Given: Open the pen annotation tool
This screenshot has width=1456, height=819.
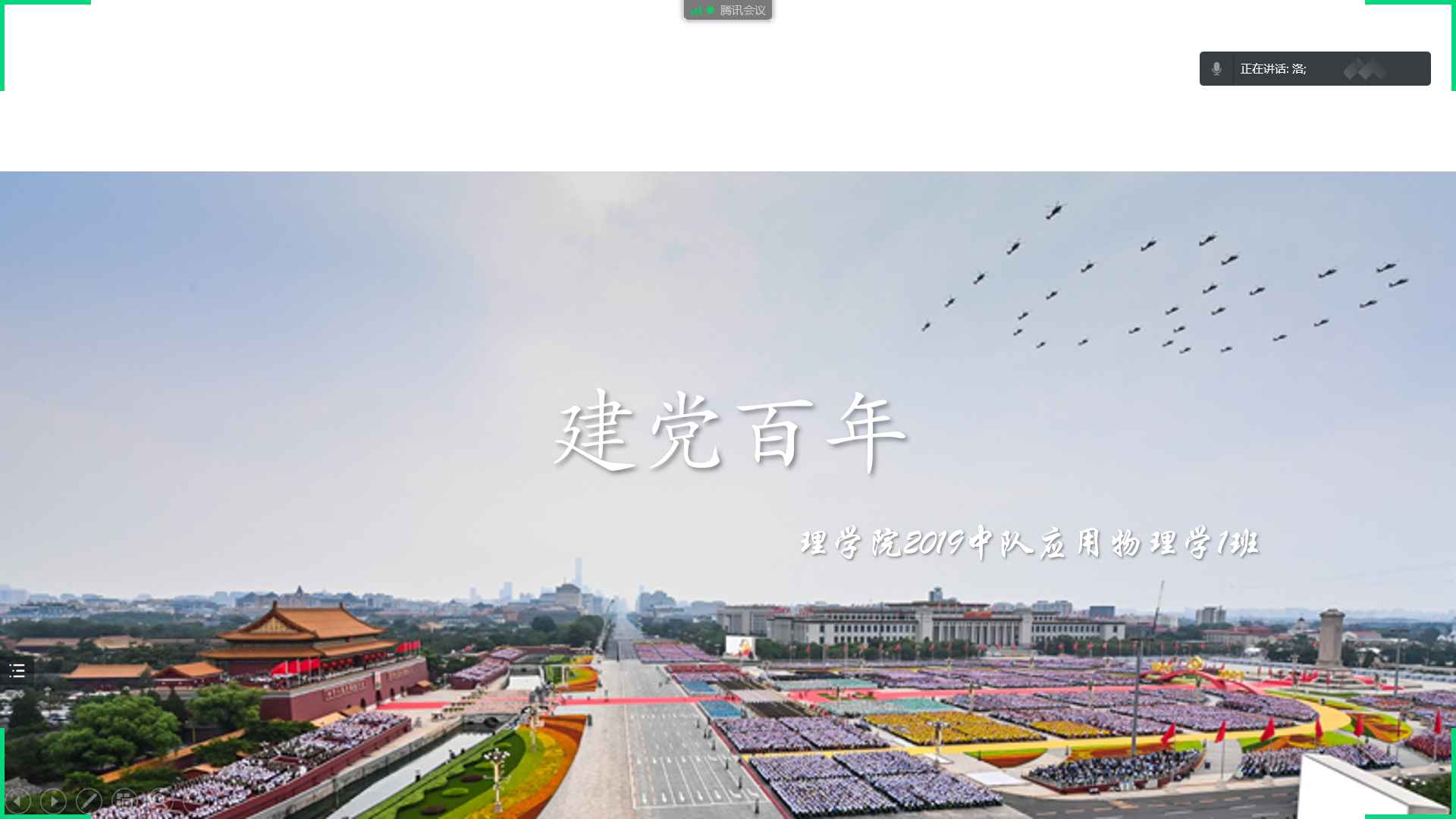Looking at the screenshot, I should point(89,801).
